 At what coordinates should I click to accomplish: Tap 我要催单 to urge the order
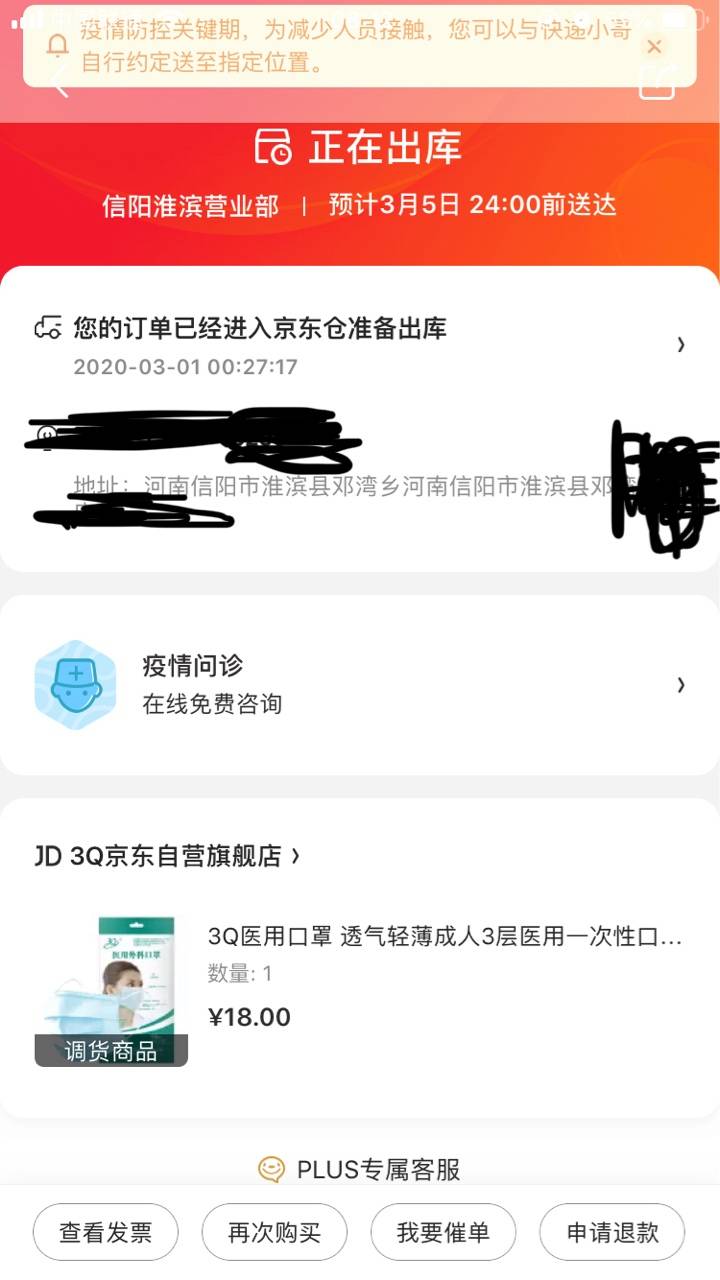pyautogui.click(x=443, y=1232)
